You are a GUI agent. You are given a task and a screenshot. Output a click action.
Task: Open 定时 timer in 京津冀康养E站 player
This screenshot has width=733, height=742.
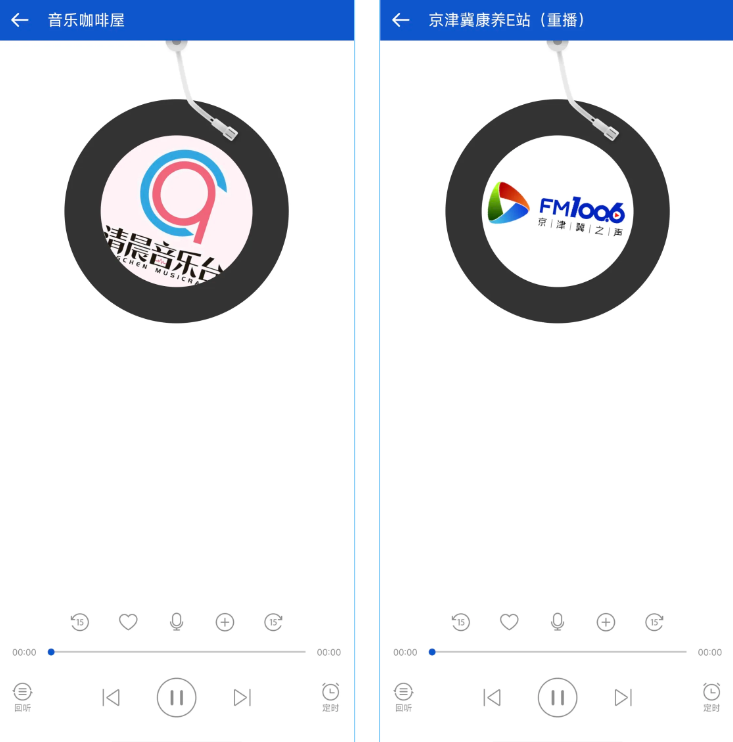pos(711,696)
